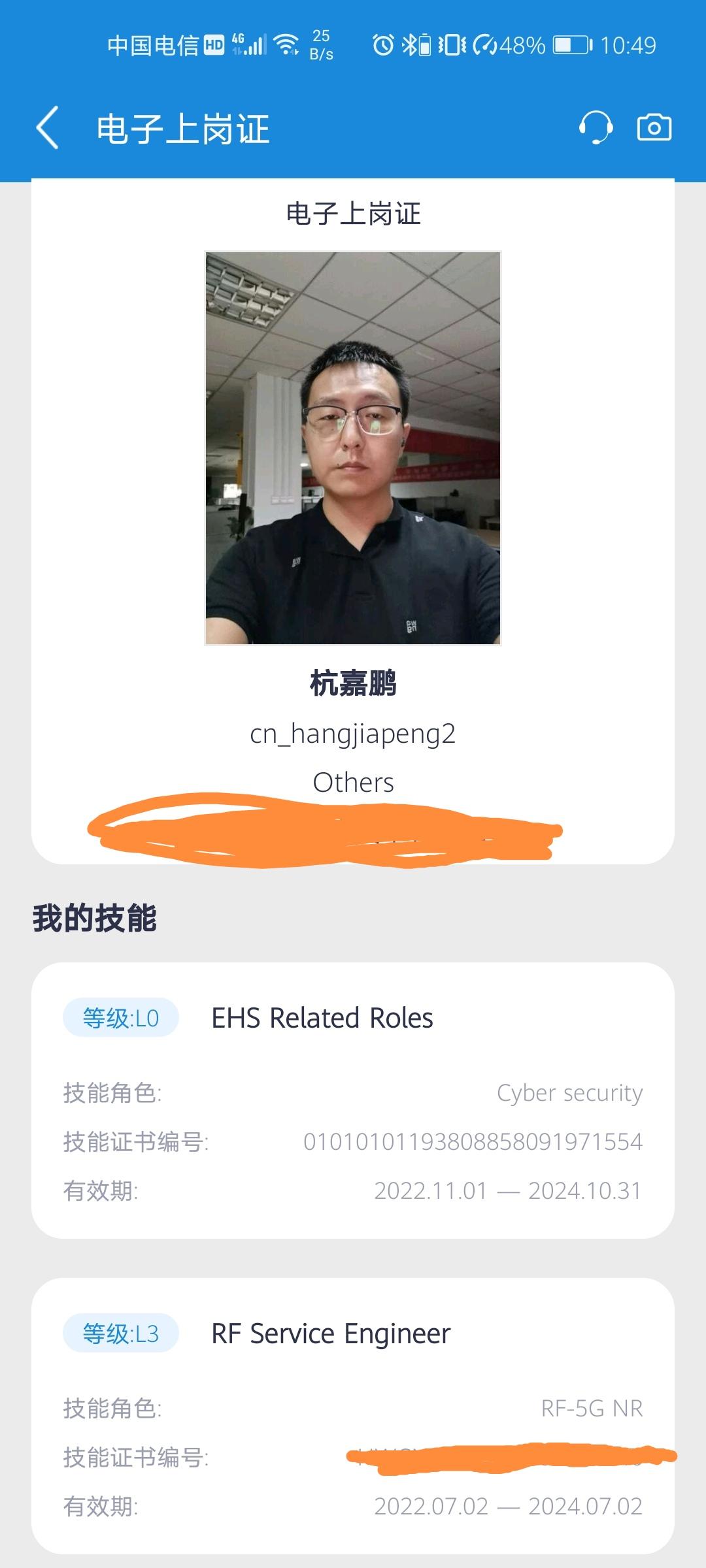The width and height of the screenshot is (706, 1568).
Task: Tap the camera icon in the top bar
Action: point(654,127)
